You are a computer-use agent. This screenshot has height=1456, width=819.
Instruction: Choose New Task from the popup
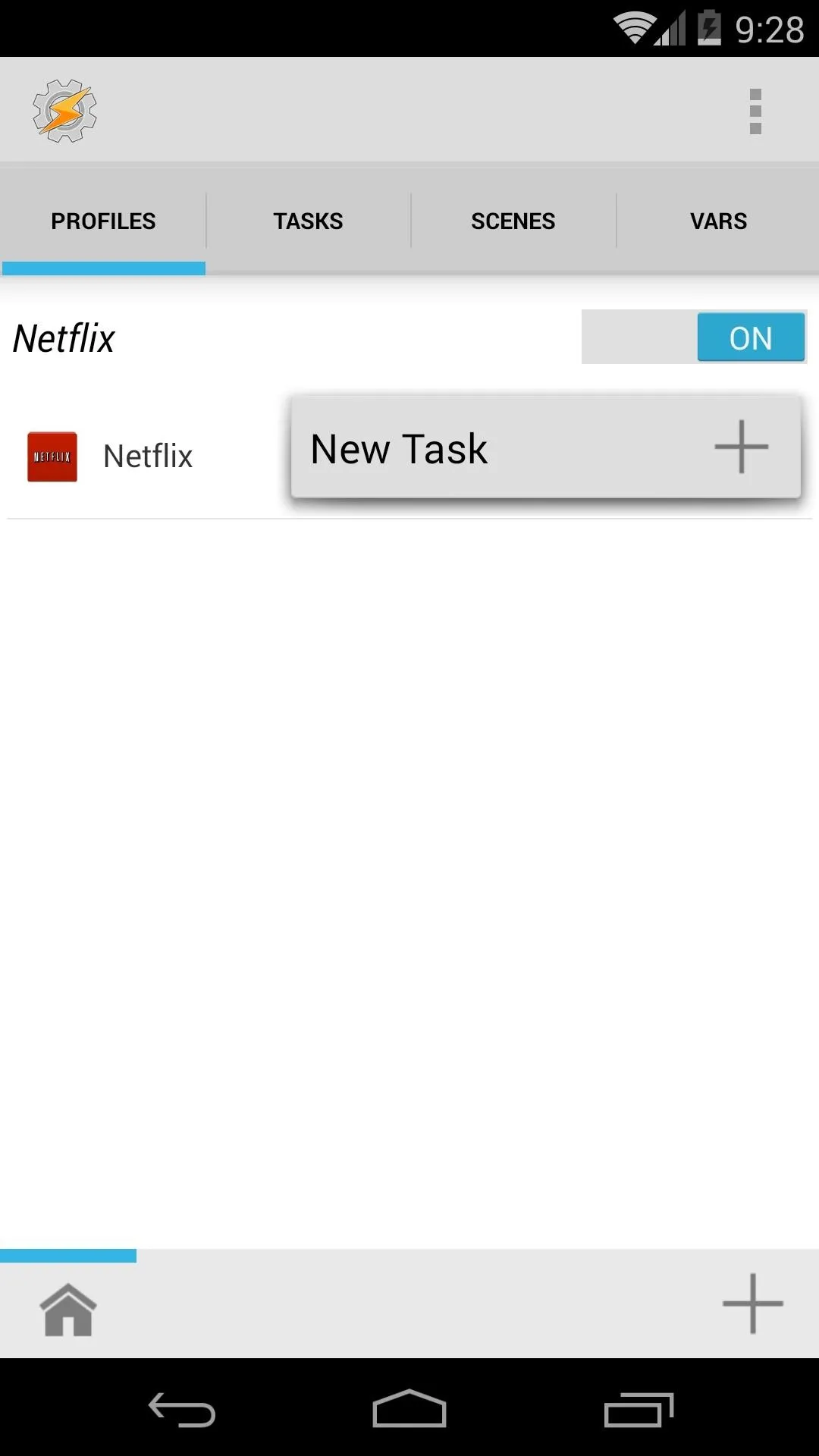coord(546,447)
